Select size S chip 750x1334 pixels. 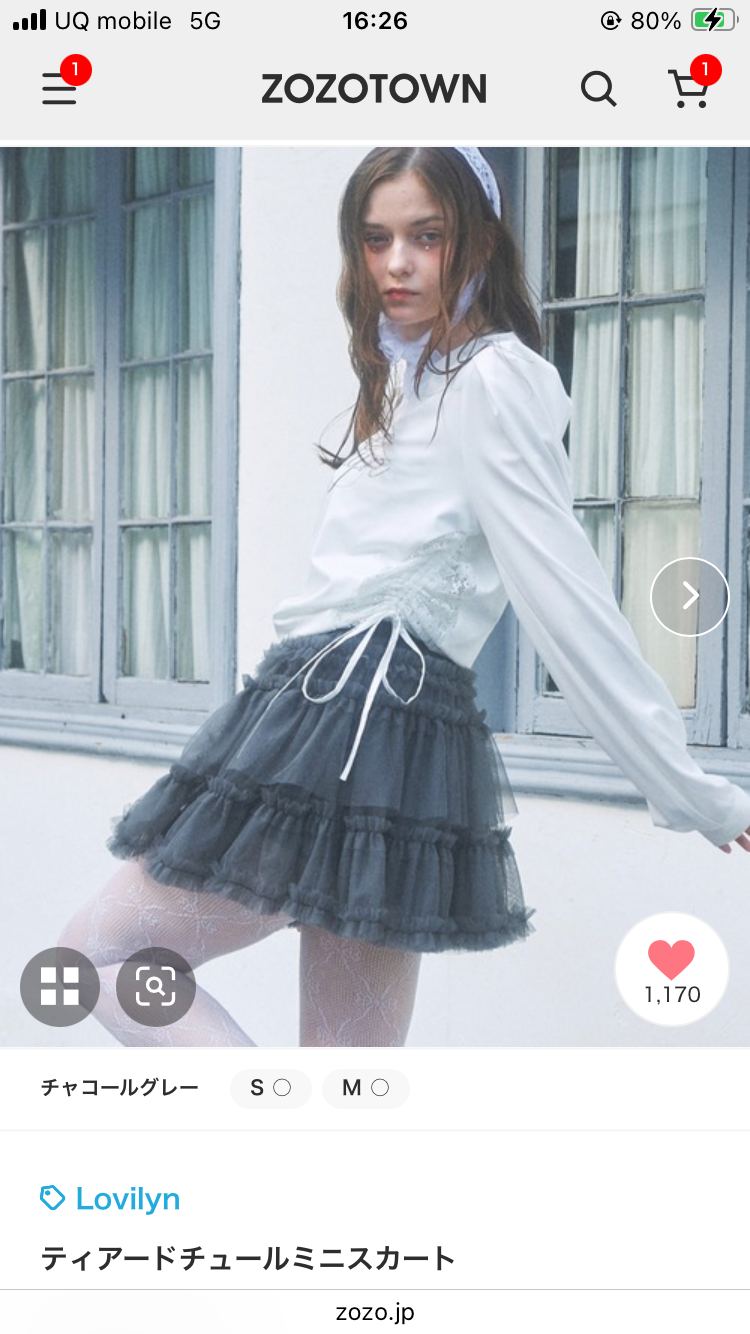click(x=270, y=1088)
